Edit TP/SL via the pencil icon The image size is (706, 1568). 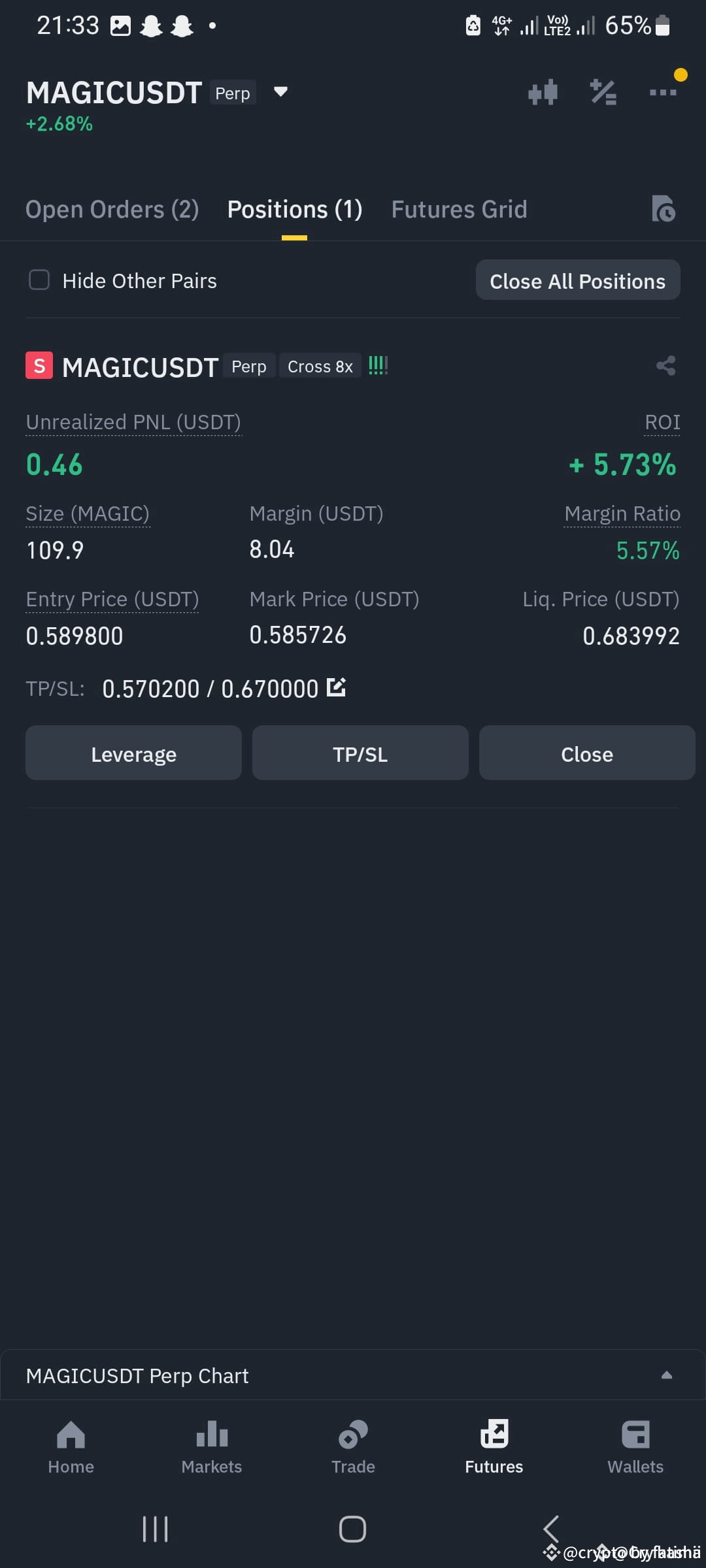(335, 687)
